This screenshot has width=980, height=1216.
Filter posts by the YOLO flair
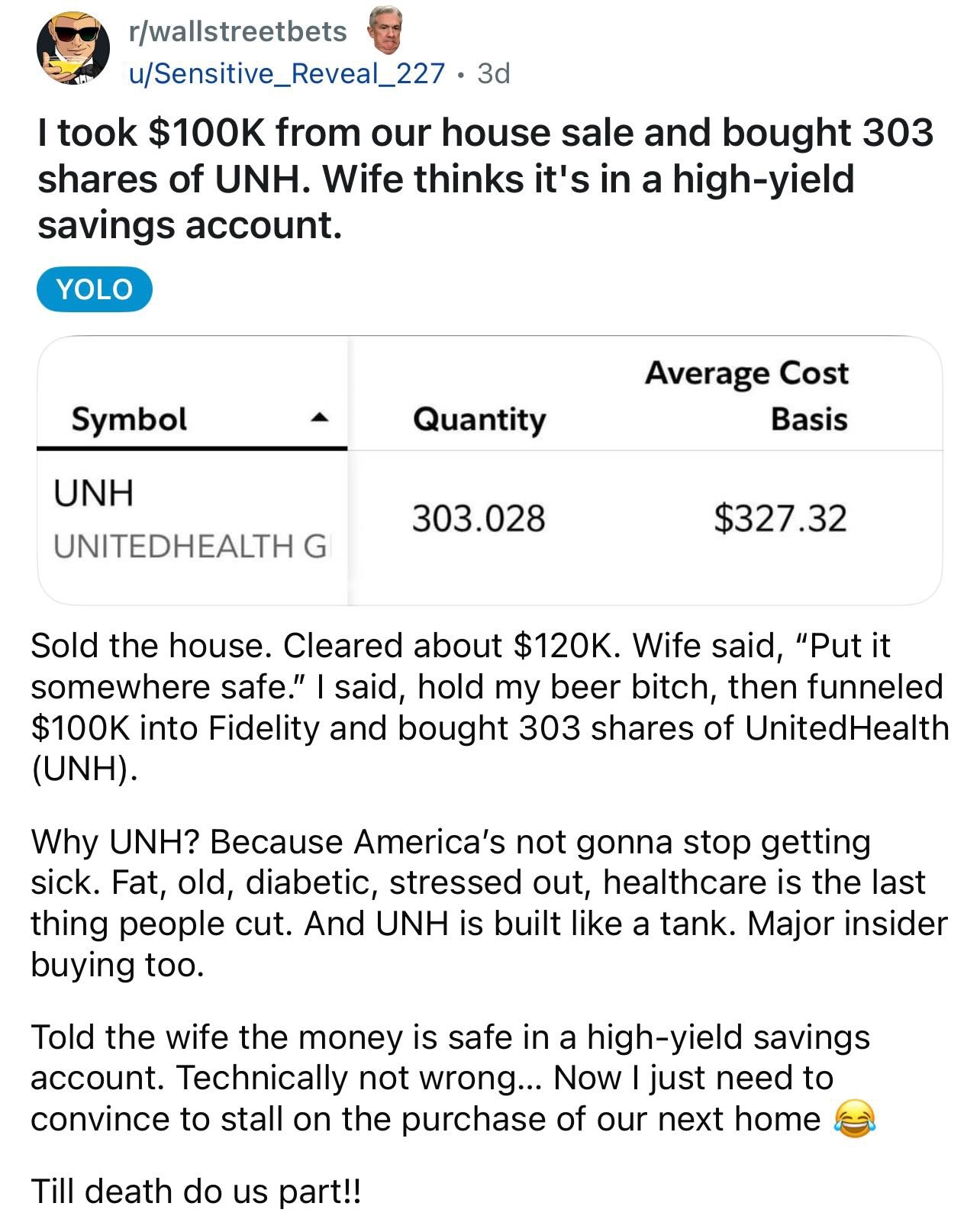point(95,289)
